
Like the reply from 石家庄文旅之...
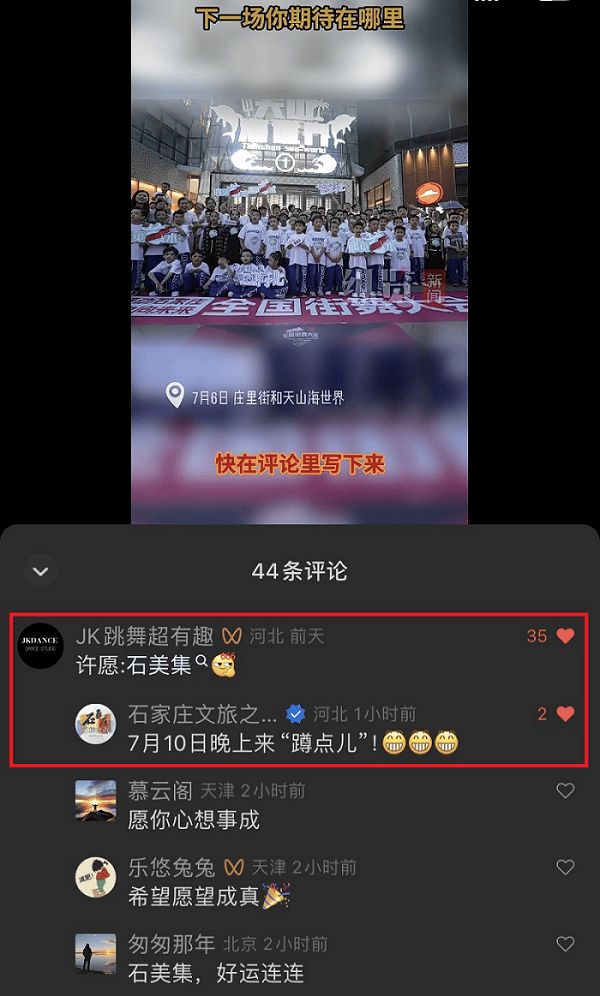tap(565, 713)
